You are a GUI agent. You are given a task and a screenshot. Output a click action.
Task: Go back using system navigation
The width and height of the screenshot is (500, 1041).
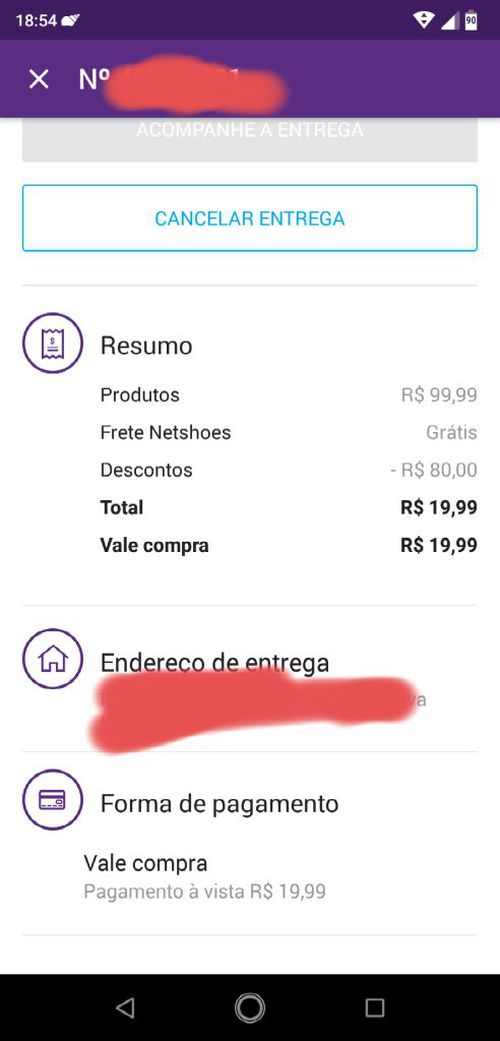coord(125,1008)
